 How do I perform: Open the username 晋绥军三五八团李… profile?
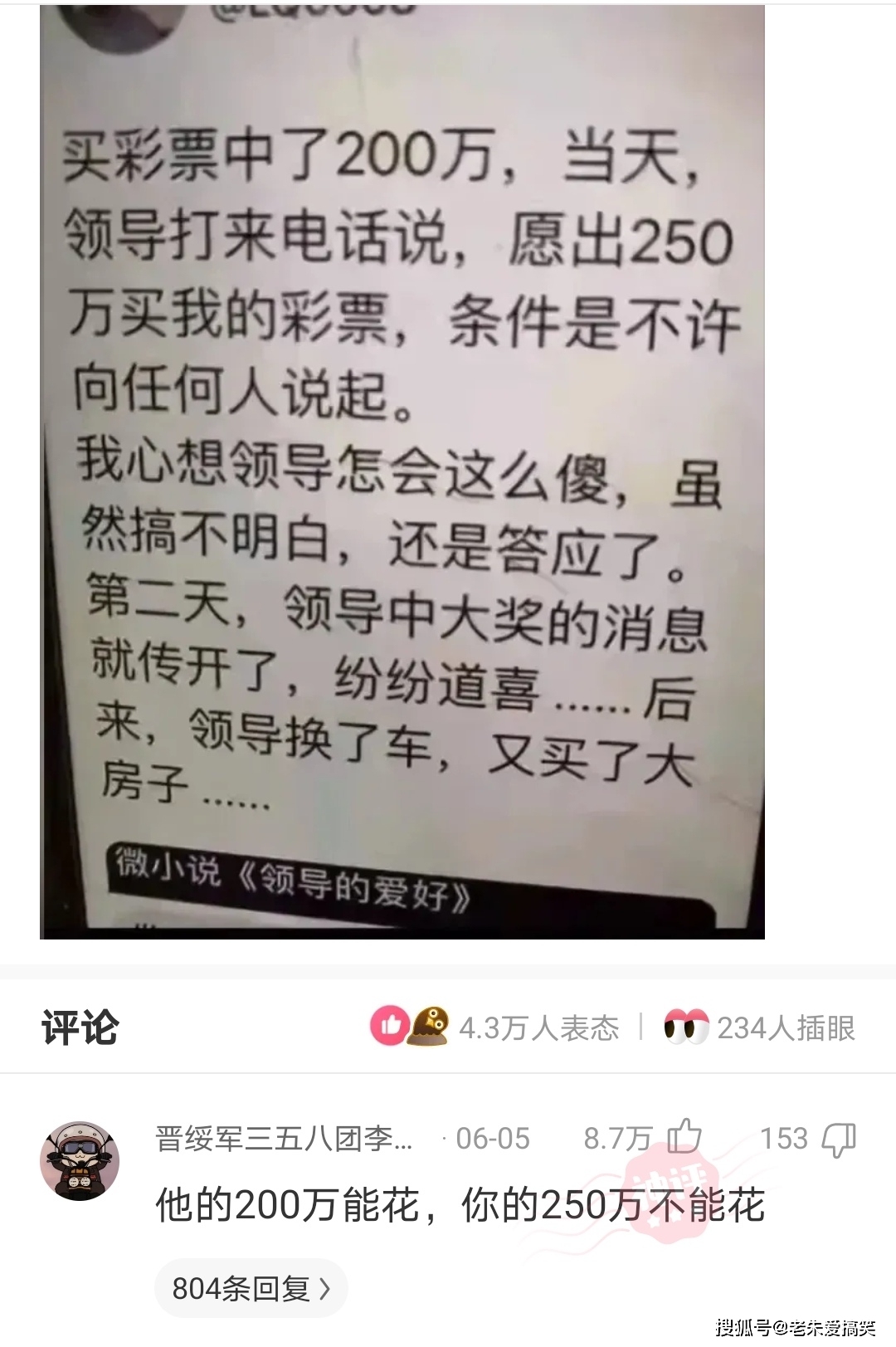(284, 1138)
